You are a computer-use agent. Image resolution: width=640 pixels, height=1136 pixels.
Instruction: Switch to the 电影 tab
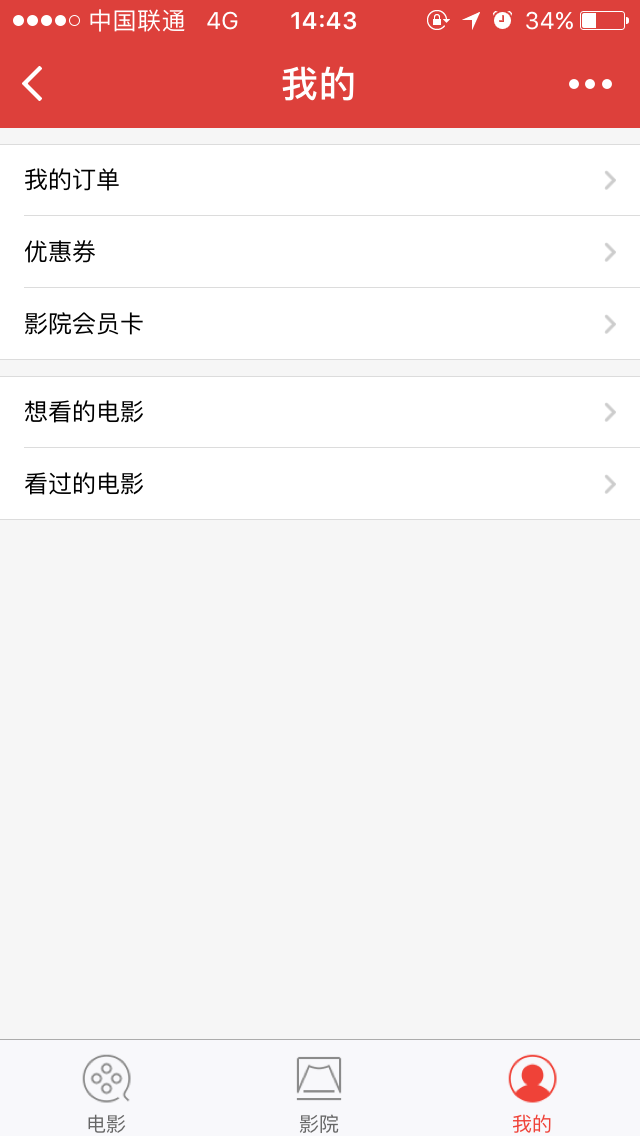106,1092
